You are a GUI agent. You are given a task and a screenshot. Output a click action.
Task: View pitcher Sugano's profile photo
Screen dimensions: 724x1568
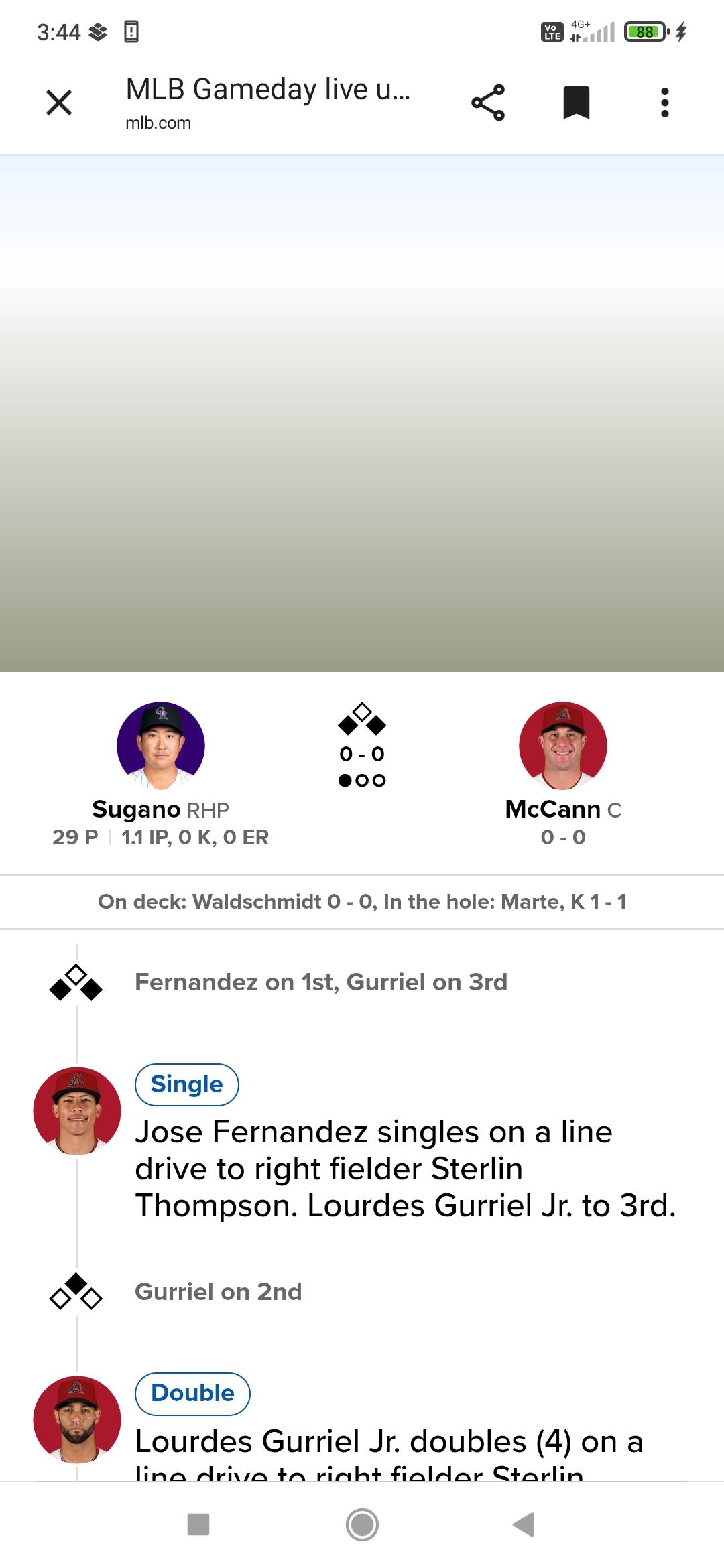(161, 745)
